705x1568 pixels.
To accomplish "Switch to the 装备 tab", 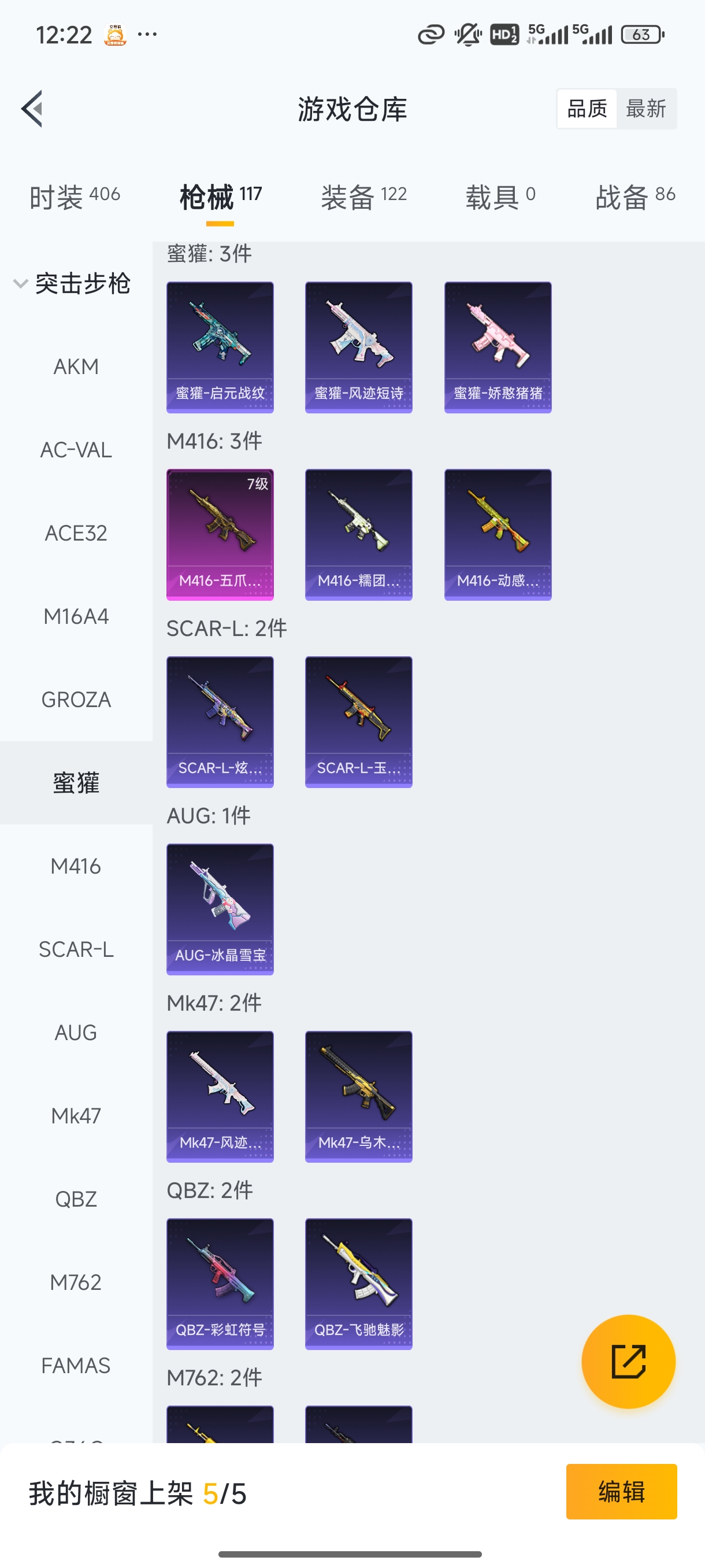I will click(363, 197).
